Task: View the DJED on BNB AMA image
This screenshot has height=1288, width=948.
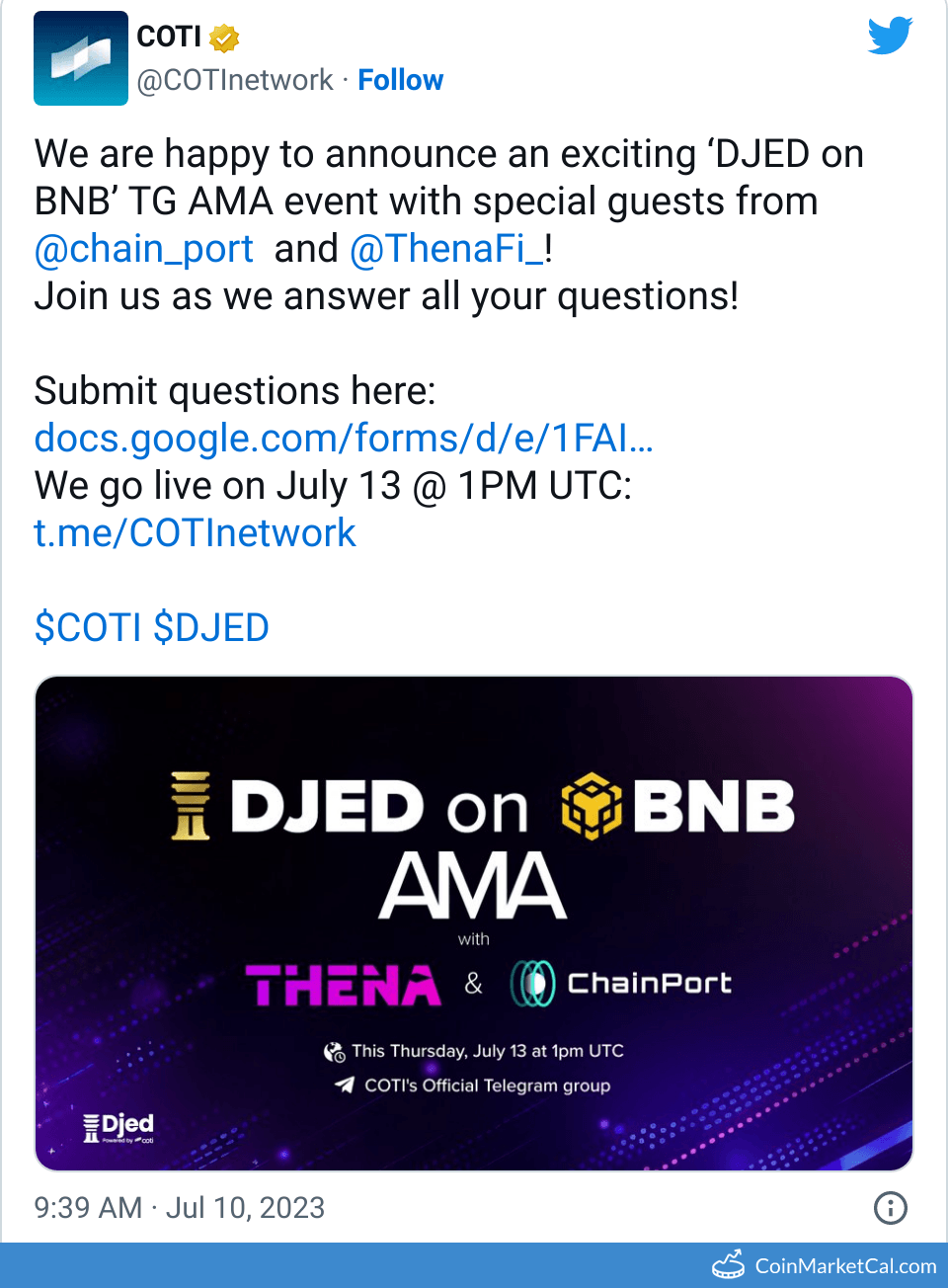Action: pyautogui.click(x=474, y=923)
